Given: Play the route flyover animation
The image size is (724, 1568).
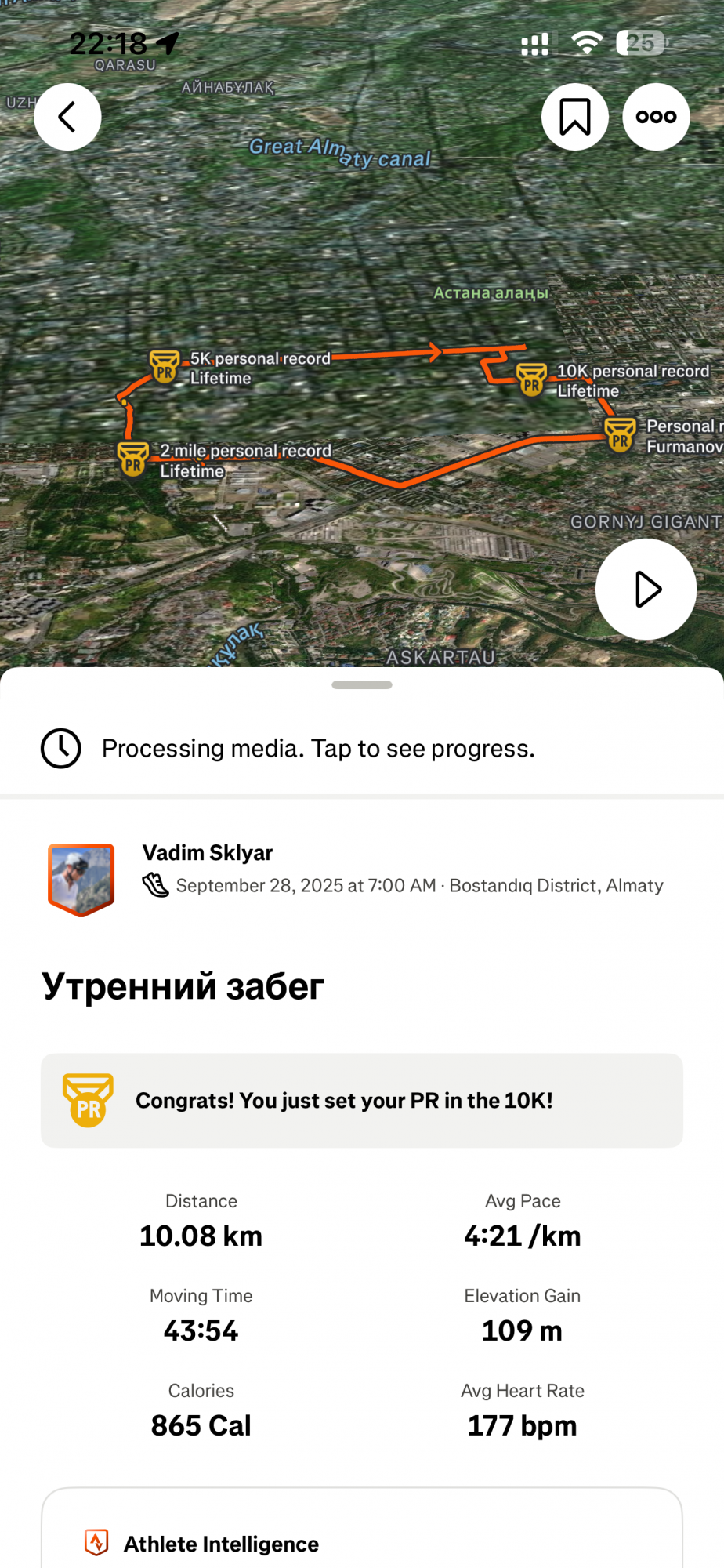Looking at the screenshot, I should point(646,589).
